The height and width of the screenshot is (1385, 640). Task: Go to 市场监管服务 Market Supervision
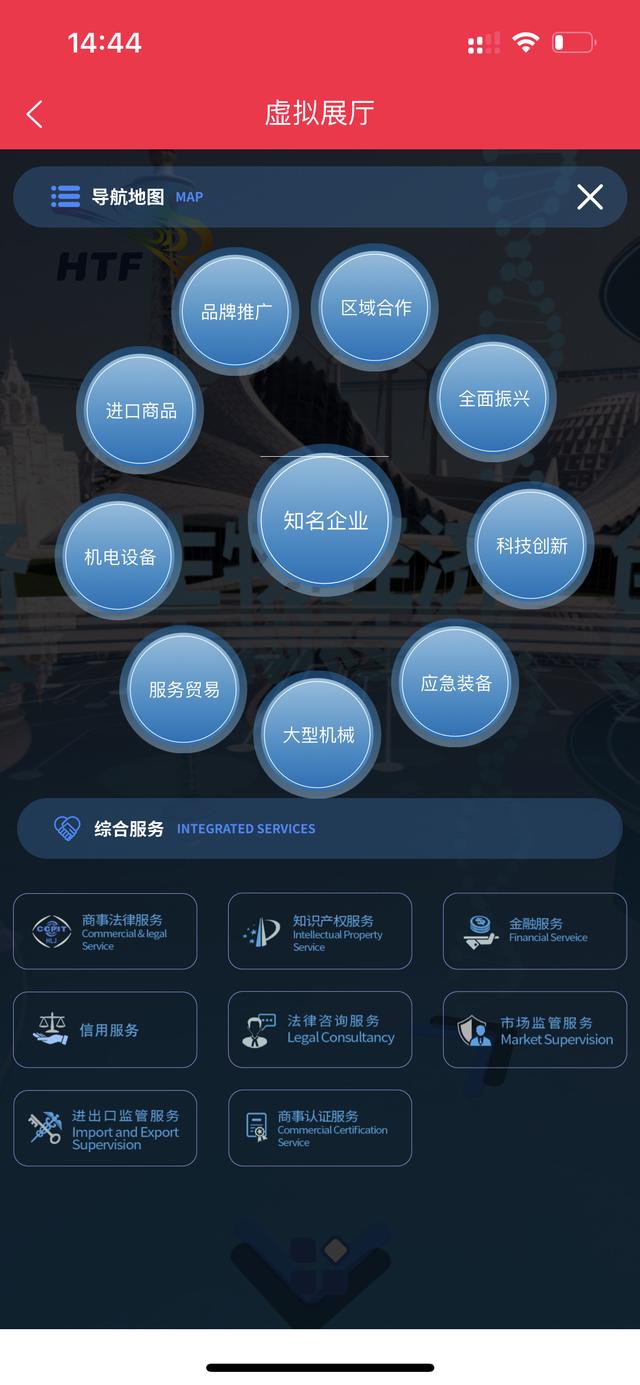click(x=535, y=1030)
